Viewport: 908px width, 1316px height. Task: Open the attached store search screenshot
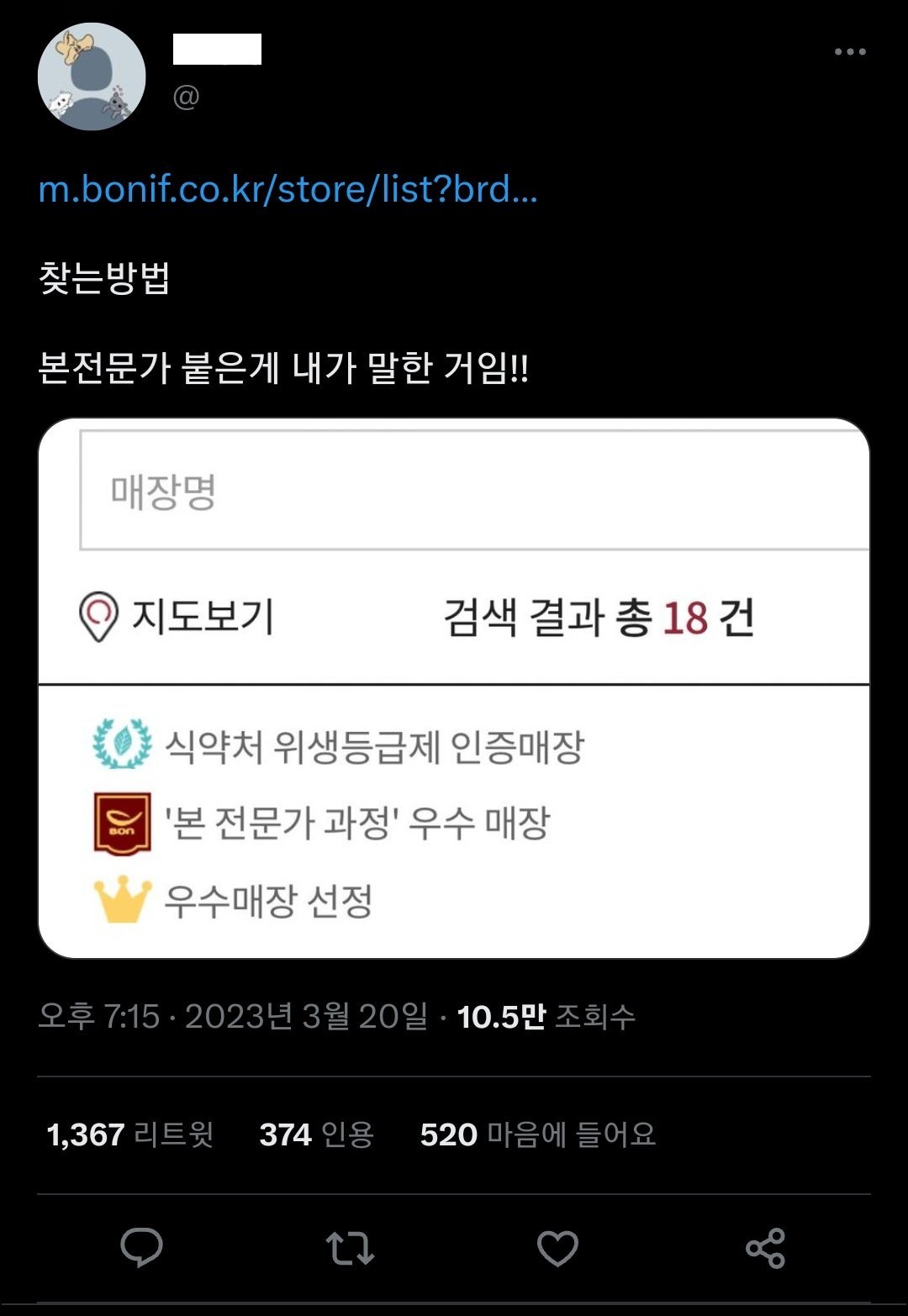[x=454, y=687]
